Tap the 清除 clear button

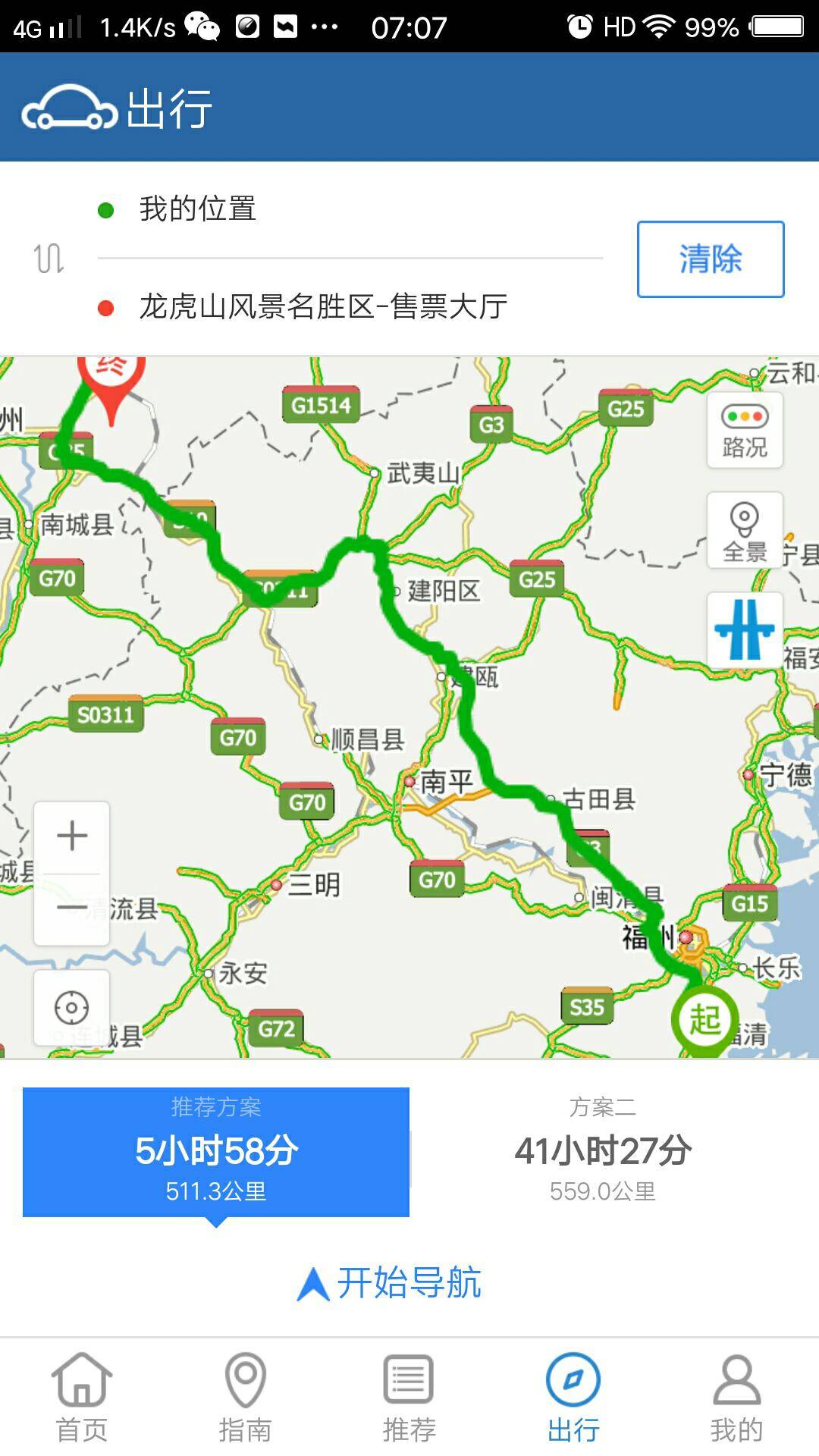click(x=710, y=259)
